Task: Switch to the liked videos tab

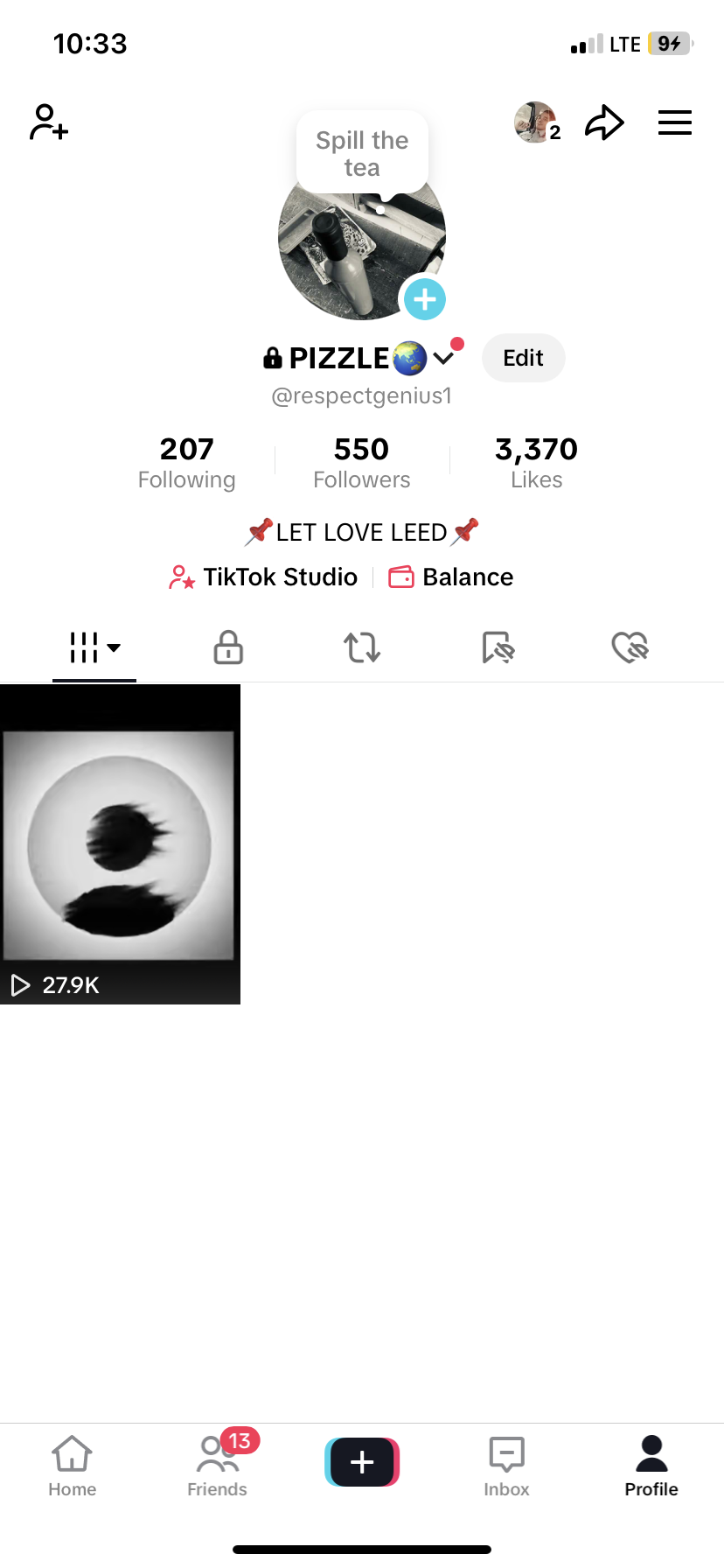Action: [x=630, y=647]
